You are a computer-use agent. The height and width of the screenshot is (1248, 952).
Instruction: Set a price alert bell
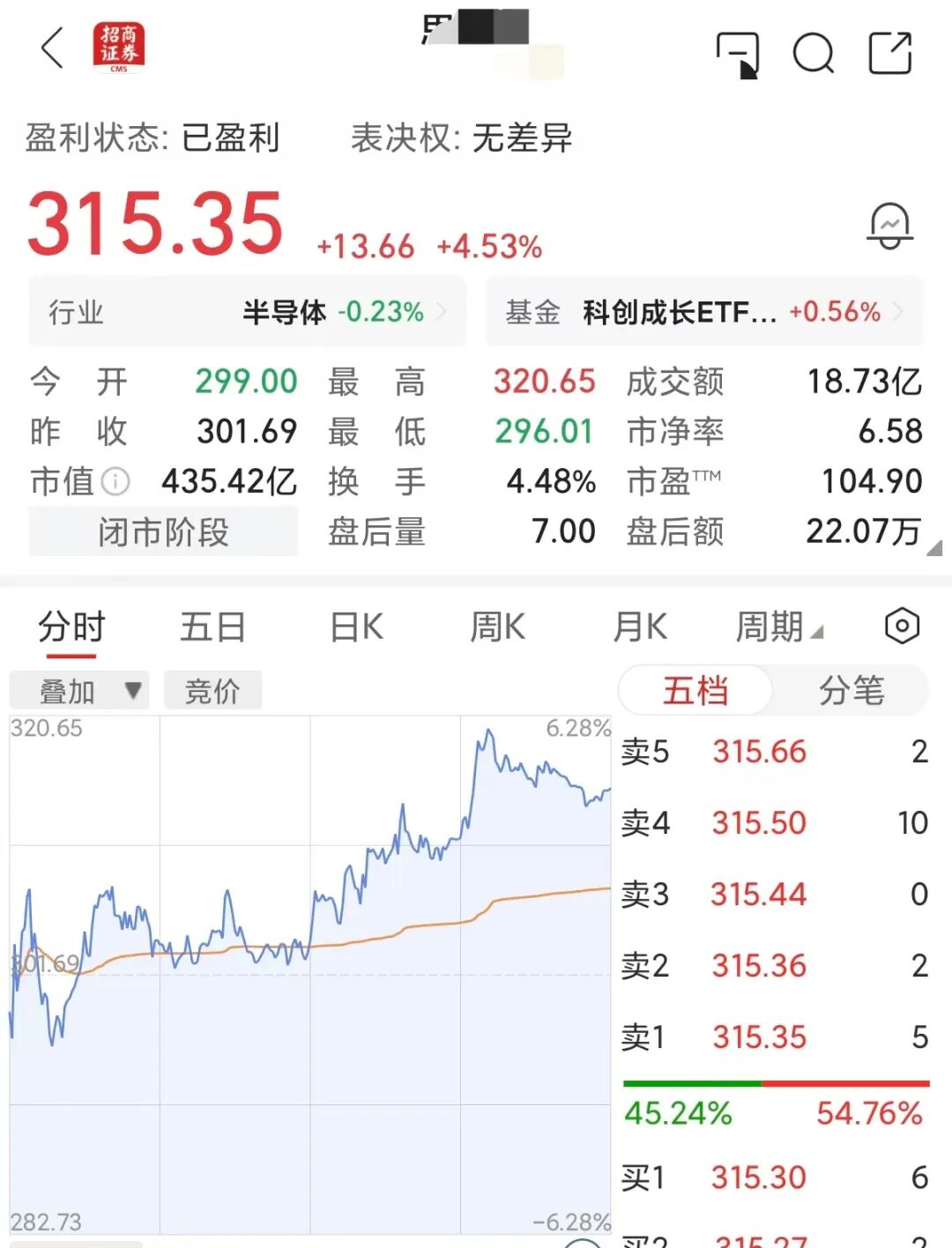click(x=889, y=226)
